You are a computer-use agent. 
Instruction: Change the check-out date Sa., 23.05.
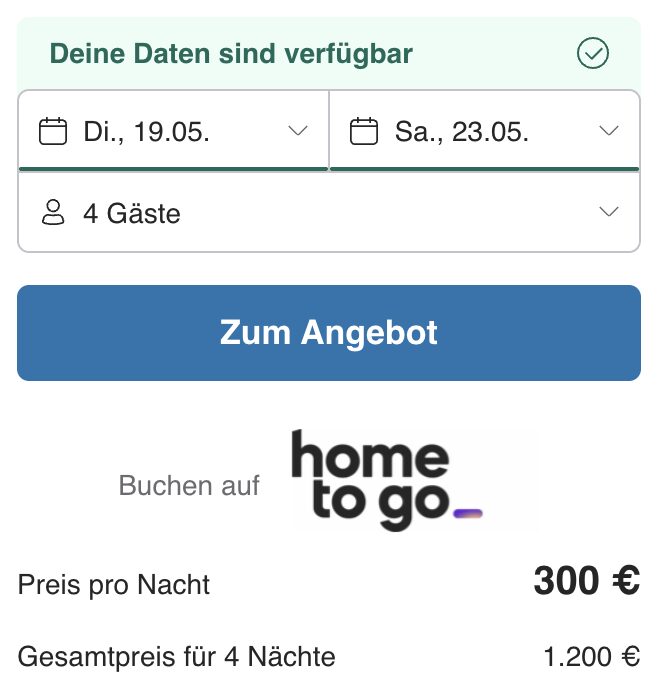[484, 131]
